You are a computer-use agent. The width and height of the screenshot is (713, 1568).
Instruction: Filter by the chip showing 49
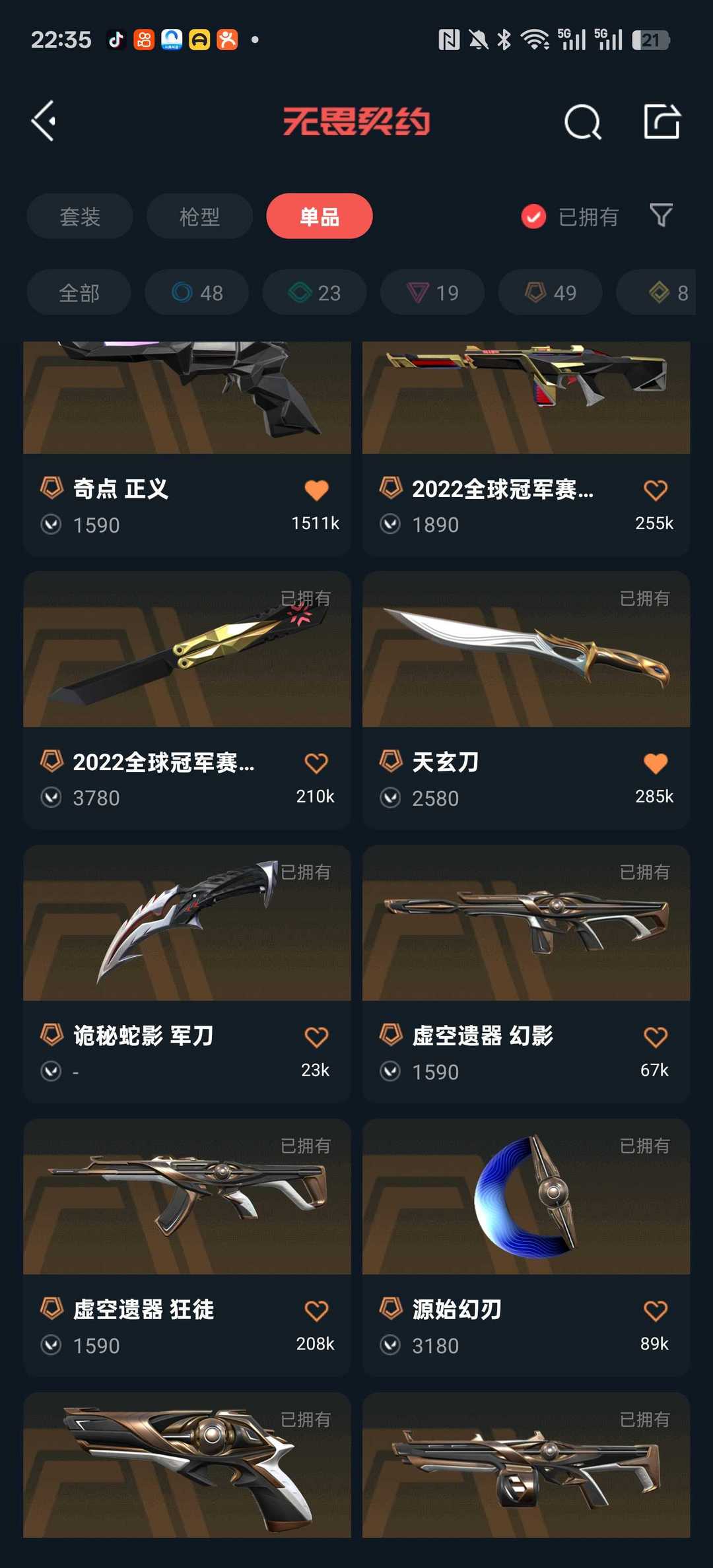[x=551, y=292]
